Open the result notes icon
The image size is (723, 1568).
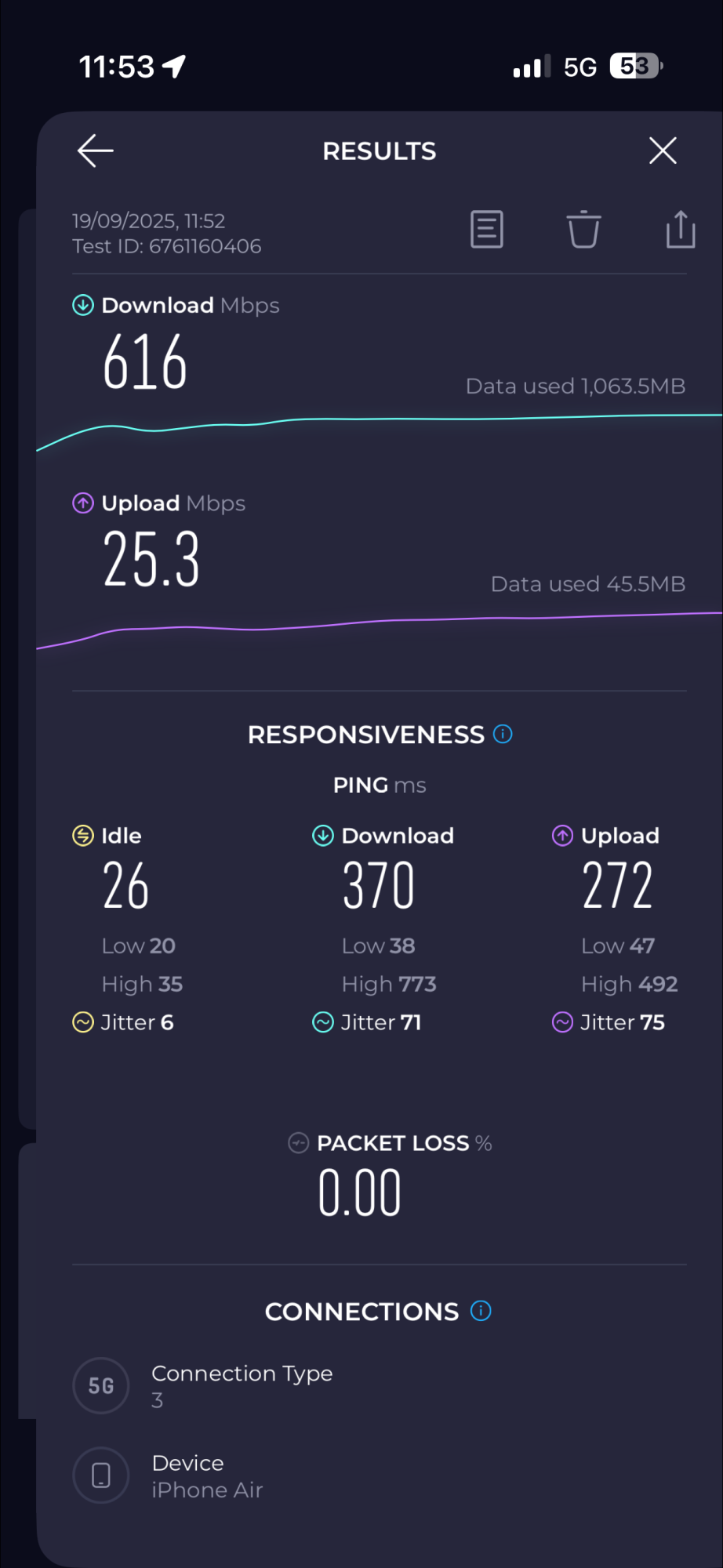(x=486, y=230)
